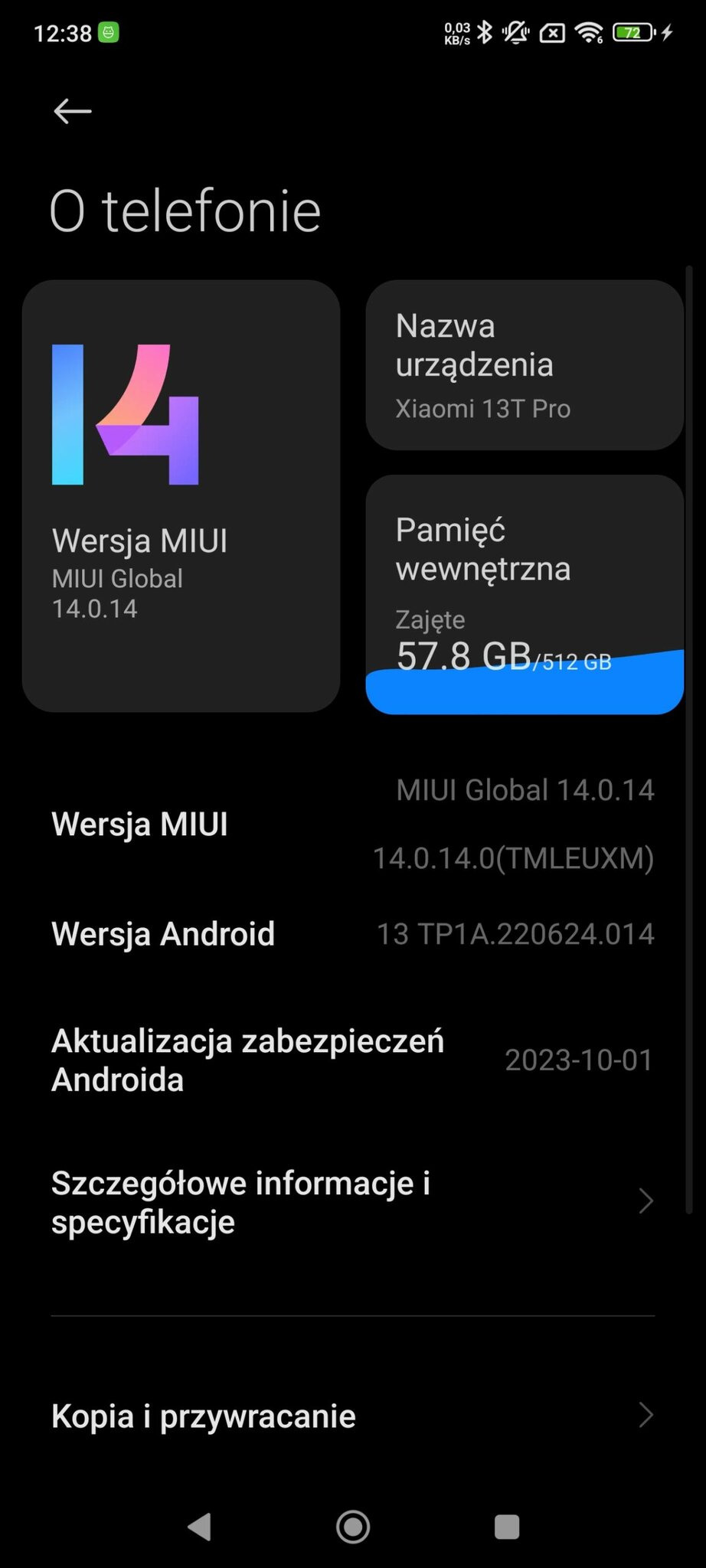Tap the system home button
706x1568 pixels.
click(353, 1527)
